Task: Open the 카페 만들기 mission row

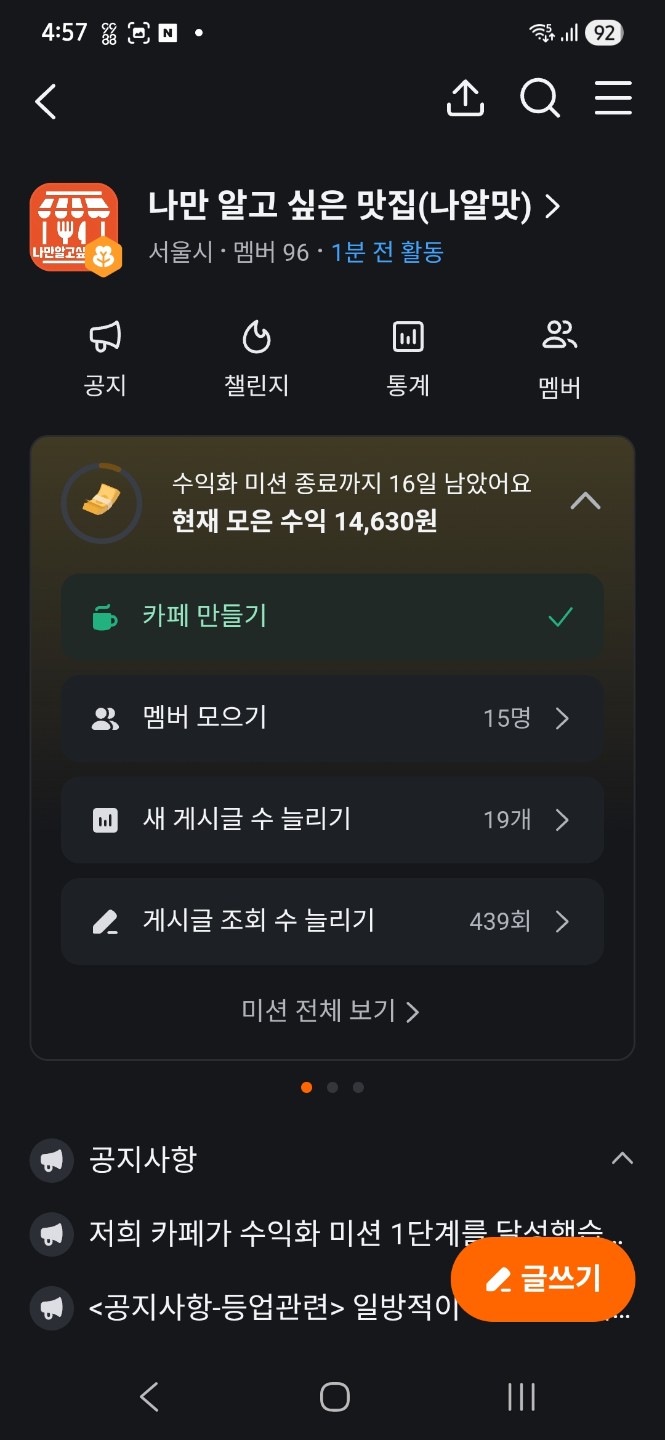Action: [x=332, y=617]
